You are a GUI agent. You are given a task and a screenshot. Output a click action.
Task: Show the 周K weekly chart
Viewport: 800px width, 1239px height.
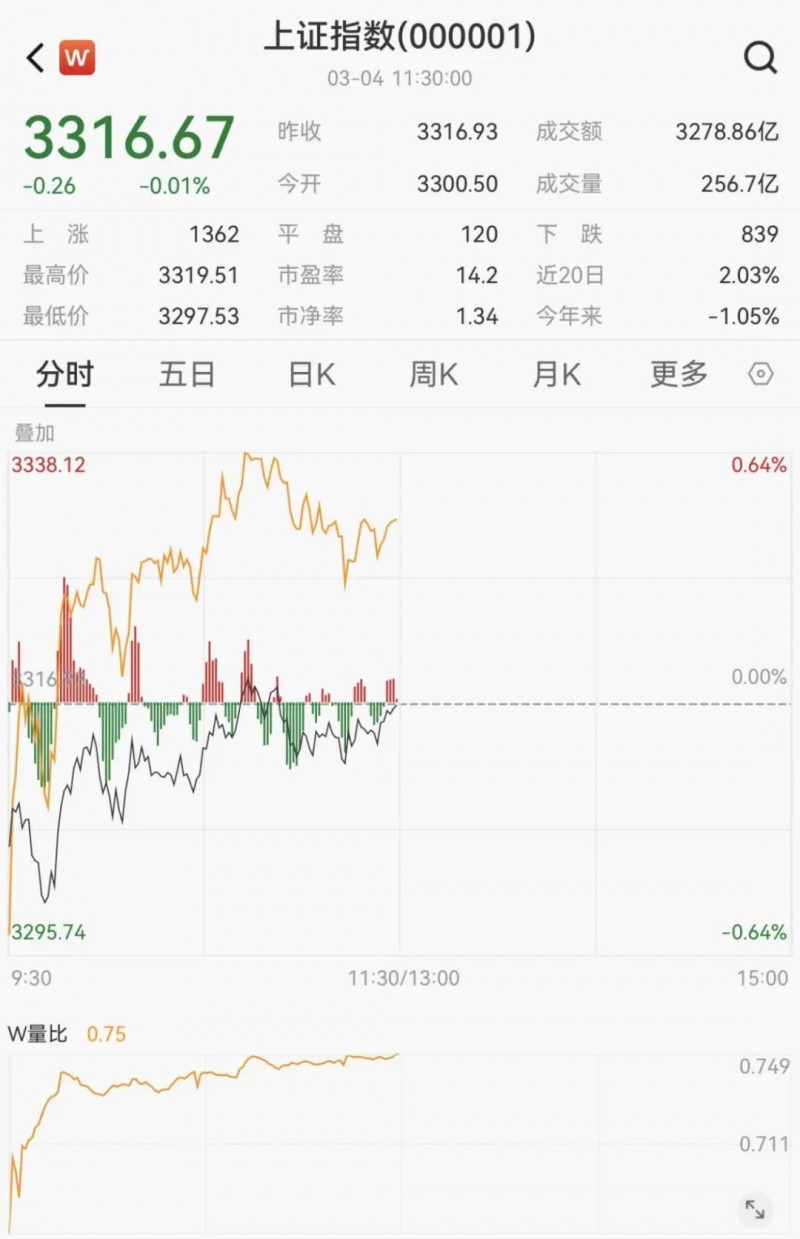(433, 375)
